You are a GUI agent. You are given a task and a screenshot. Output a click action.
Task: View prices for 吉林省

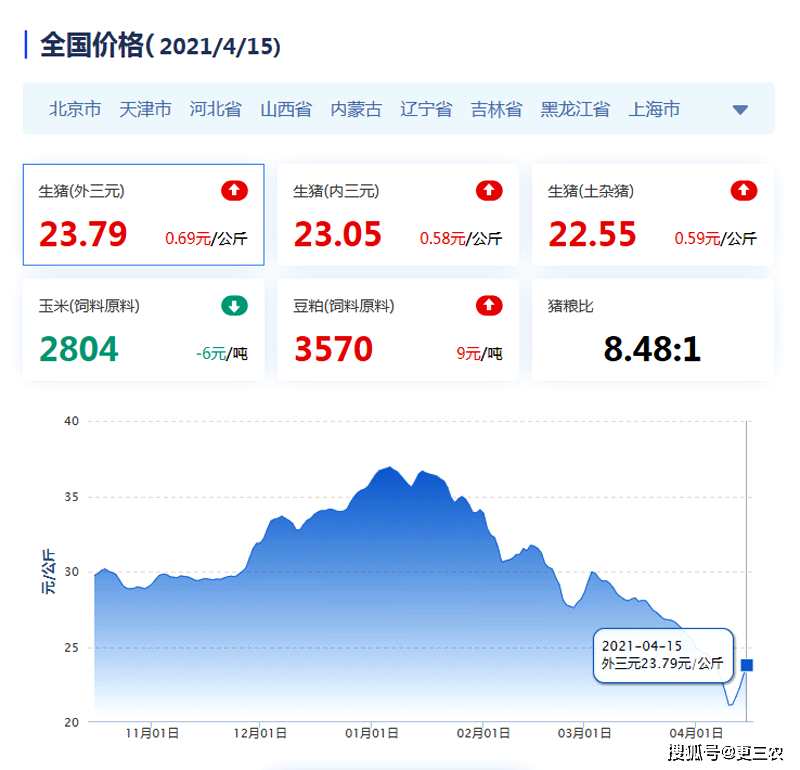(x=496, y=110)
